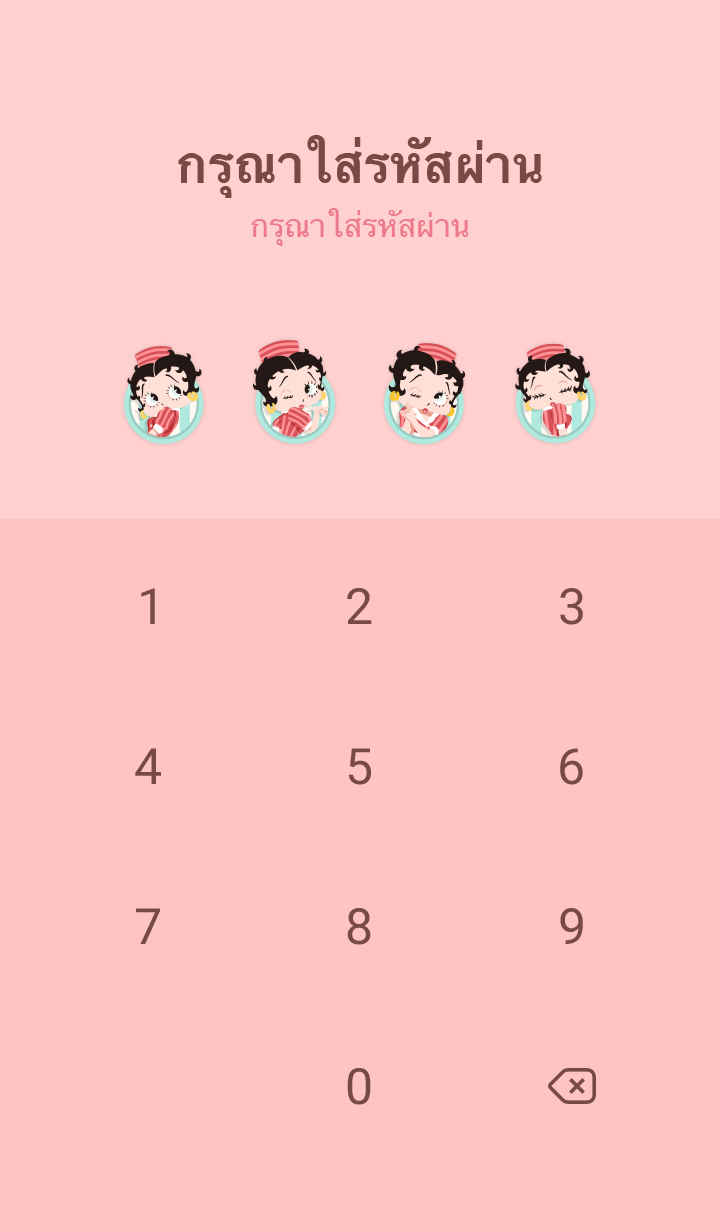The width and height of the screenshot is (720, 1232).
Task: Enter digit 9 on the keypad
Action: [571, 927]
